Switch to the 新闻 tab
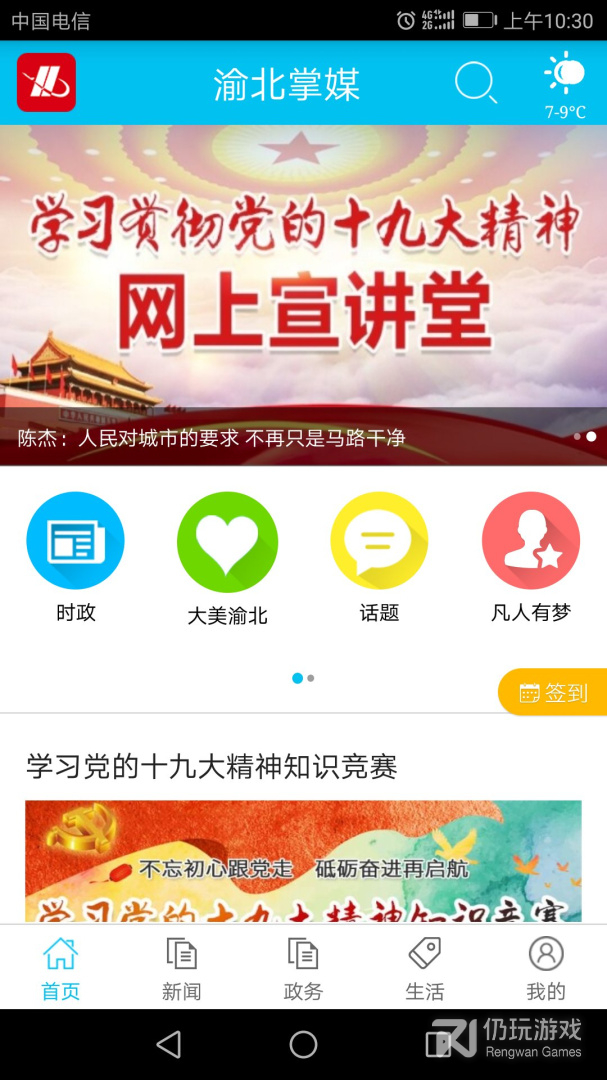 click(182, 967)
